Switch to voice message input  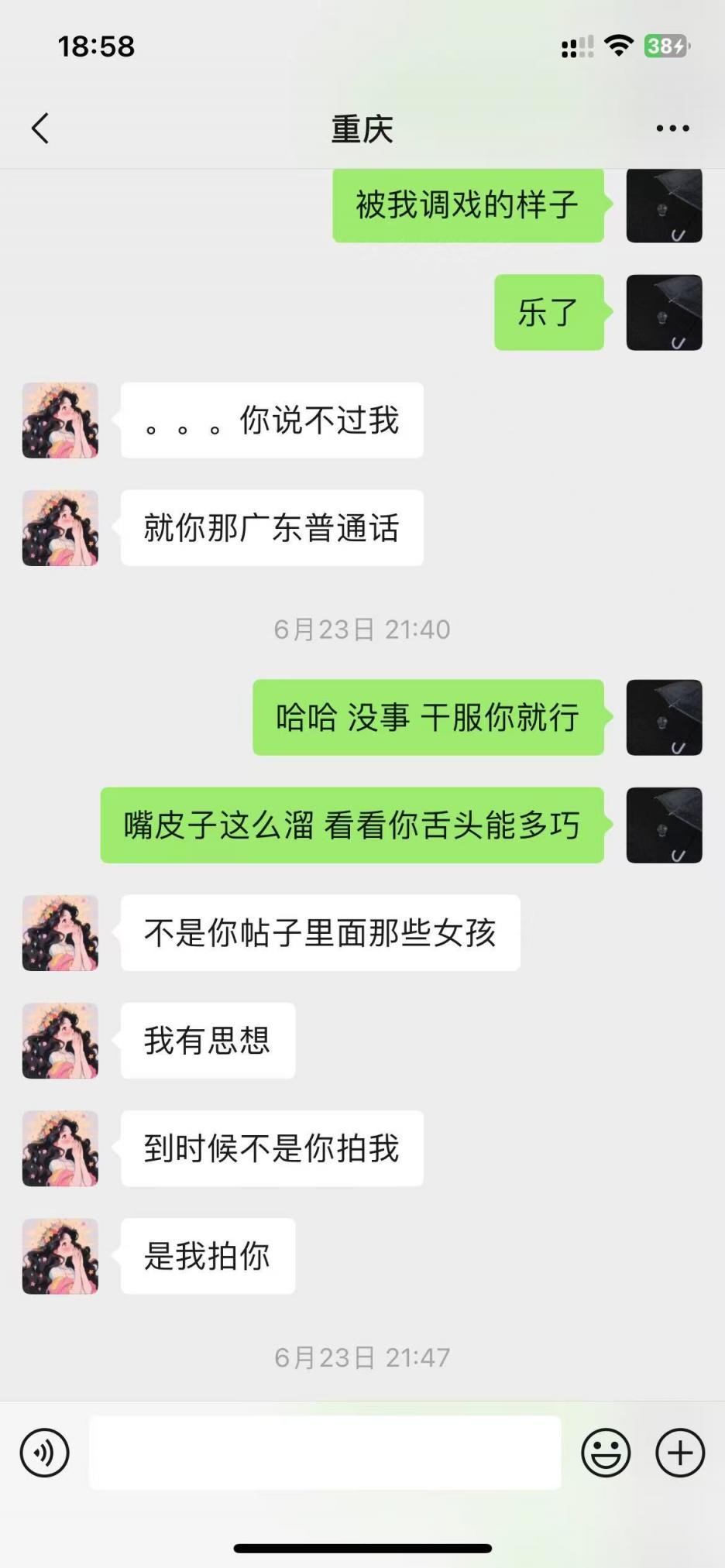pyautogui.click(x=45, y=1453)
